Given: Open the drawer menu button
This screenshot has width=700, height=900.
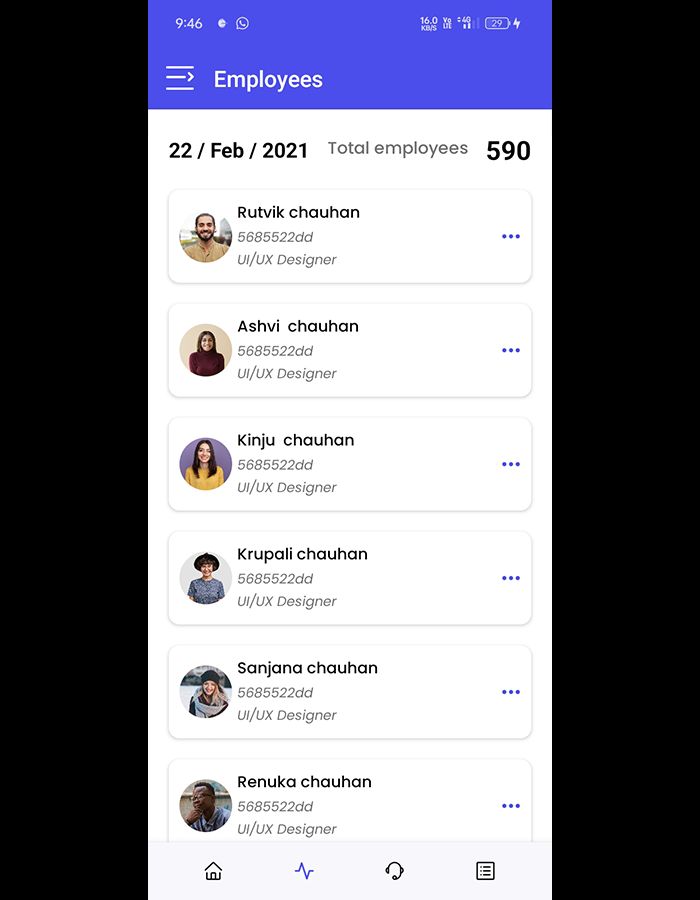Looking at the screenshot, I should coord(180,78).
